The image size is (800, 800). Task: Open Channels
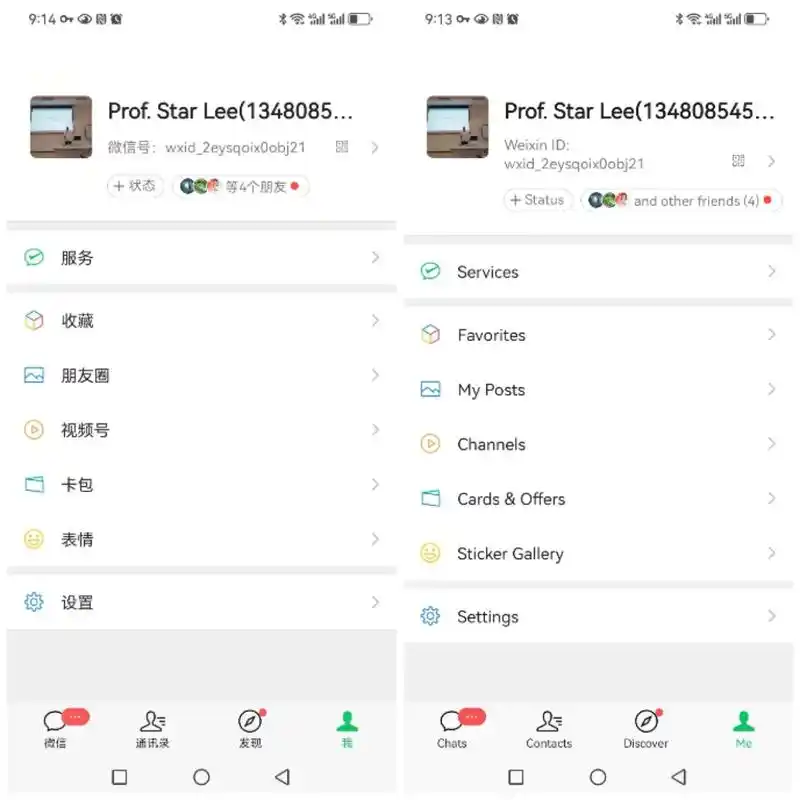(597, 444)
